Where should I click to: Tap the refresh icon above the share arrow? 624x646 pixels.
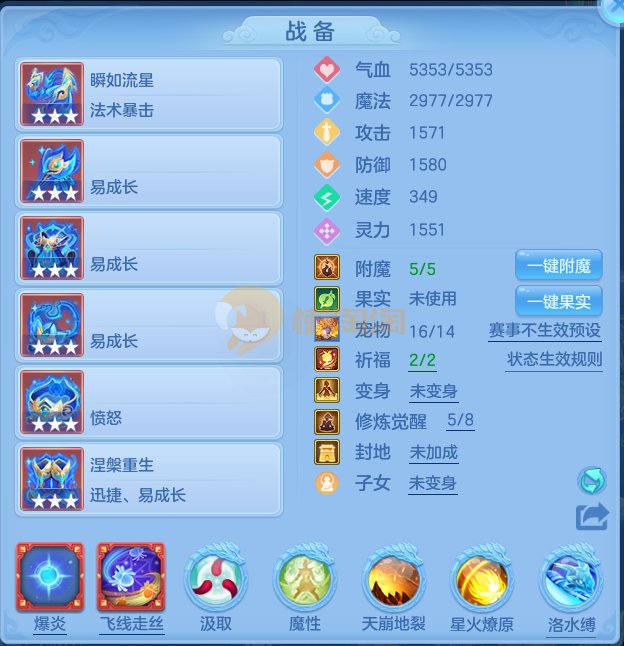tap(592, 481)
